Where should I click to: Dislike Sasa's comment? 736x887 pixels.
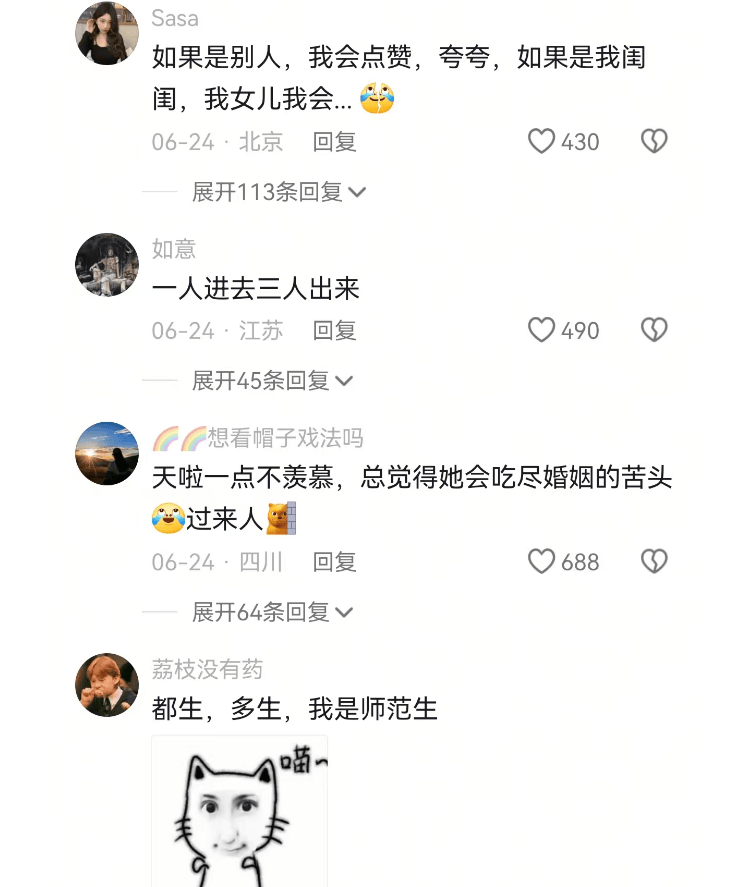tap(654, 142)
